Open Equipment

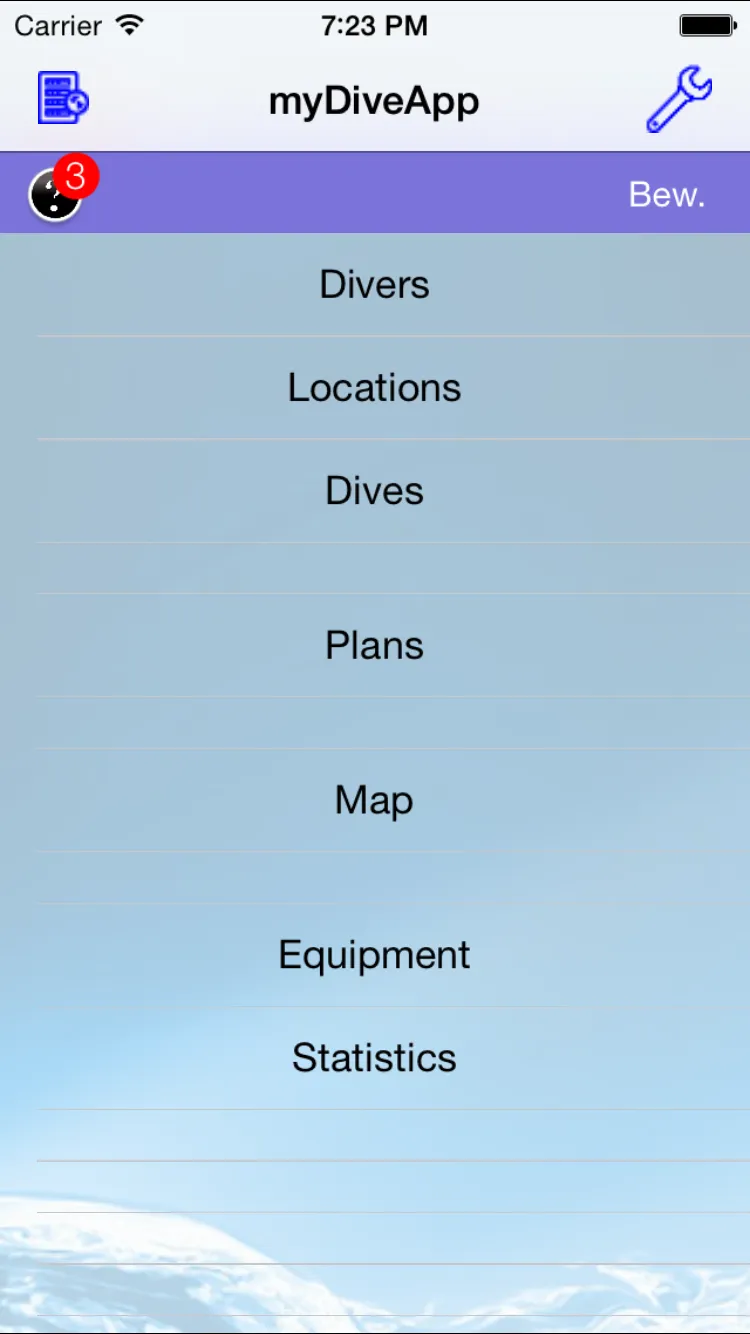pyautogui.click(x=375, y=955)
